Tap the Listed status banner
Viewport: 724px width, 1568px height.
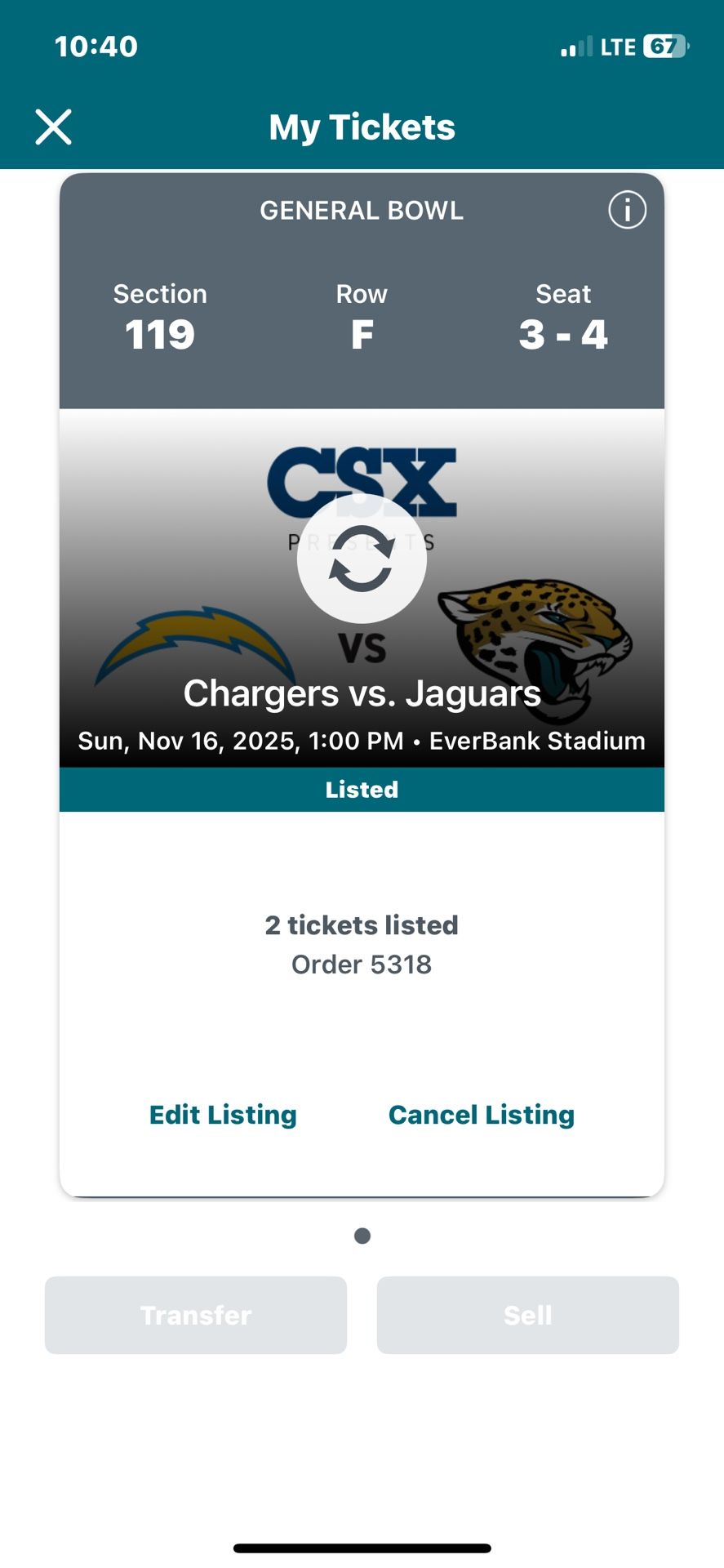coord(362,788)
